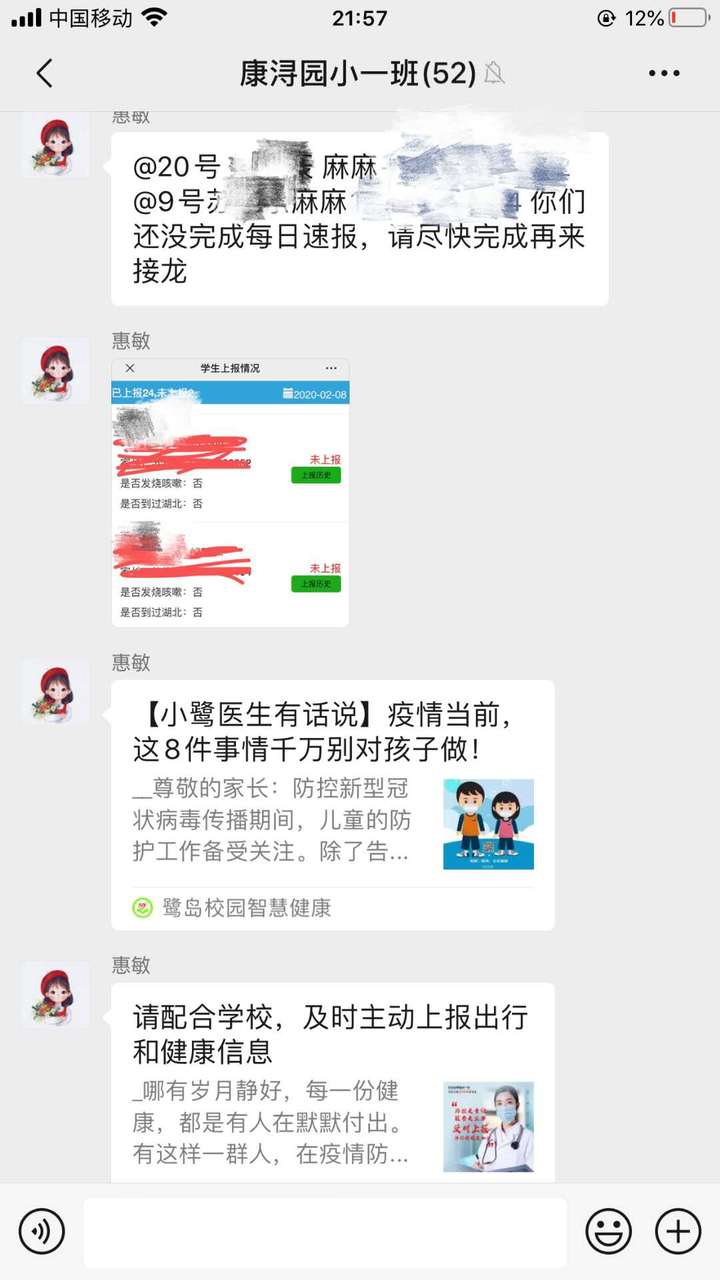Open the emoji sticker panel
Screen dimensions: 720x1280
pos(608,1231)
